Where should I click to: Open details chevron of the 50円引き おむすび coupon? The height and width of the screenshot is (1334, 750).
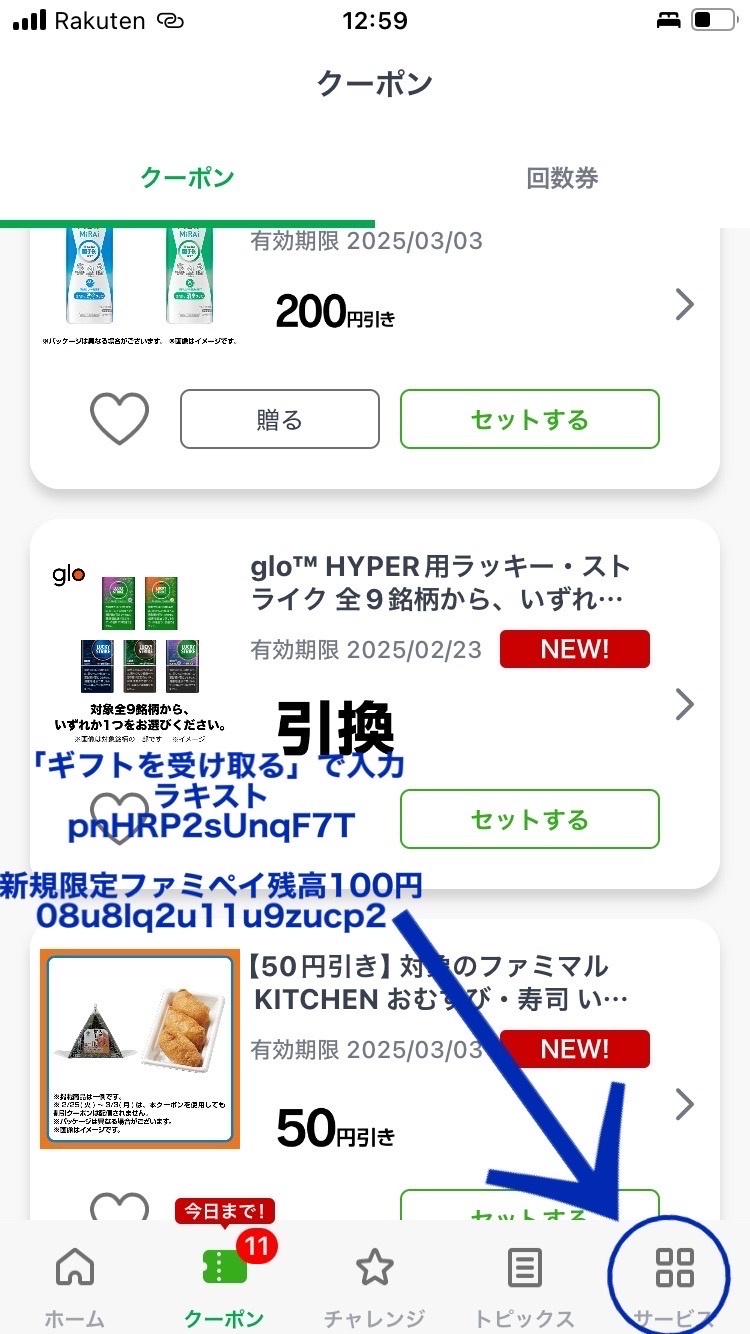684,1105
